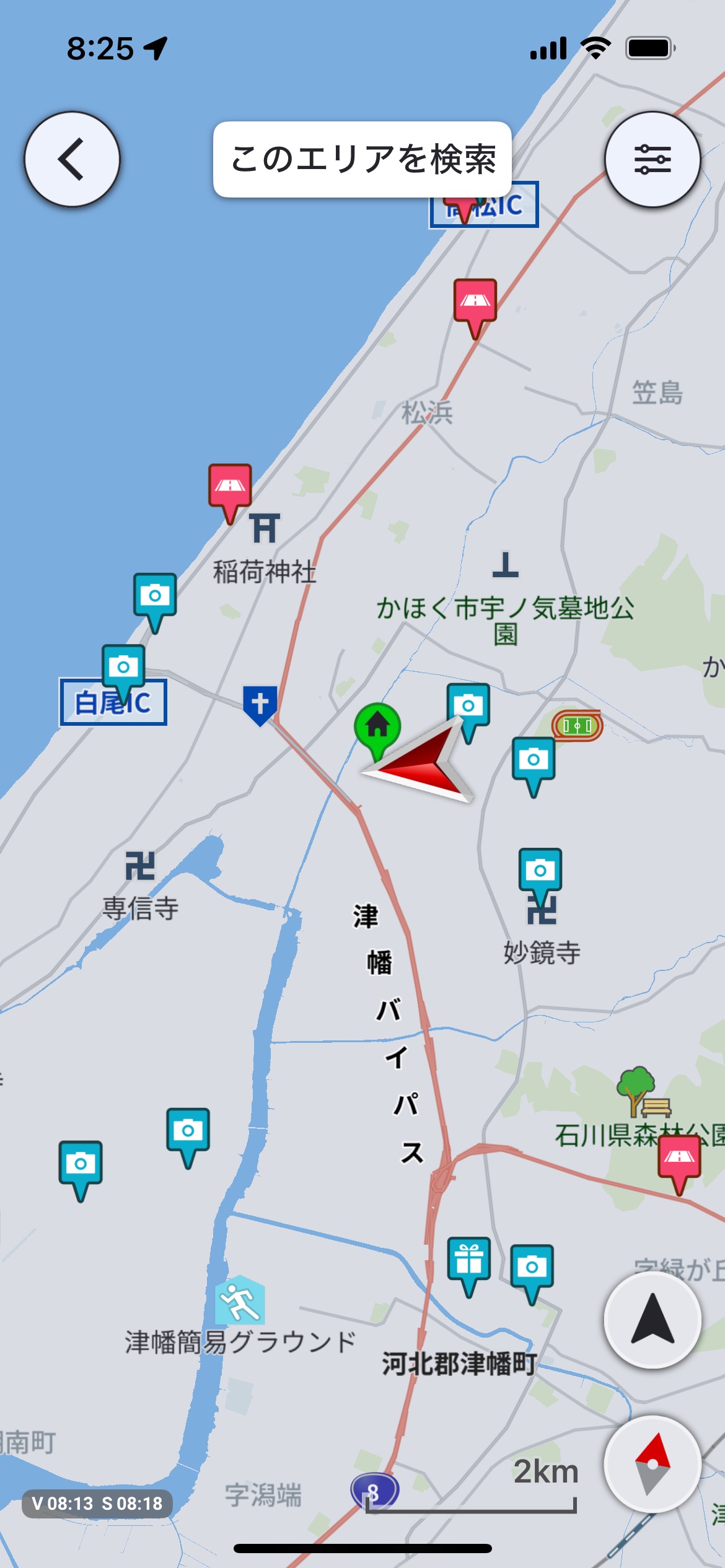The width and height of the screenshot is (725, 1568).
Task: Open the gift marker near 河北郡津幡町
Action: 469,1260
